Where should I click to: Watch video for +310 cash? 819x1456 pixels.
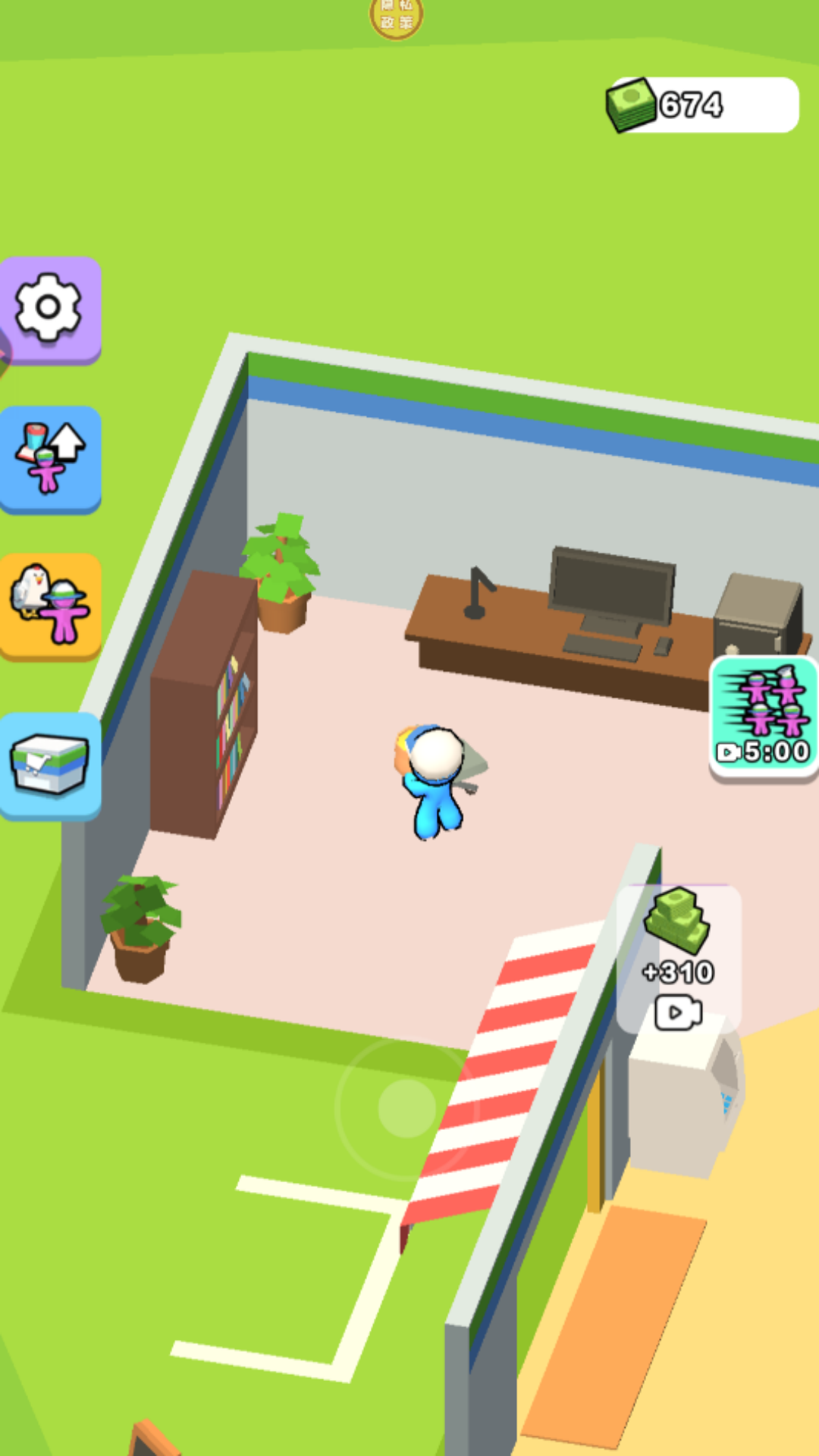(678, 959)
